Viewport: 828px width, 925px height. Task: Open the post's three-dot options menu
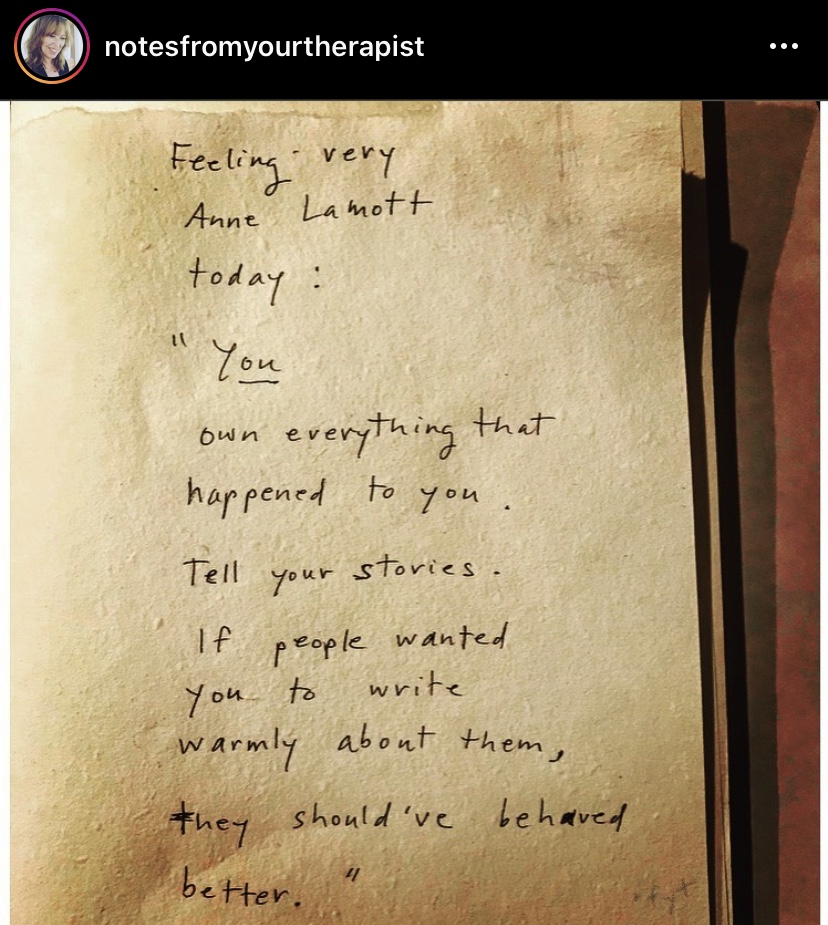pos(783,47)
